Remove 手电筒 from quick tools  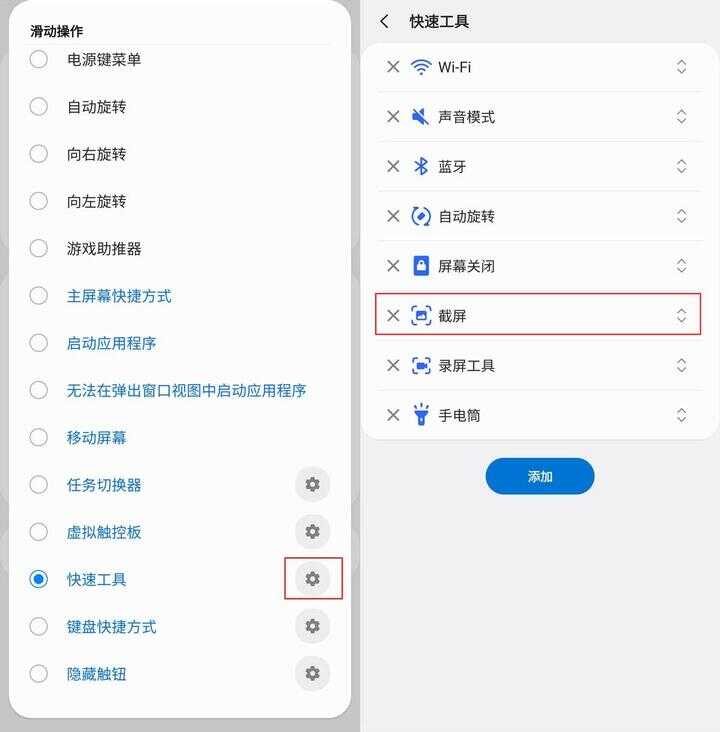(x=393, y=415)
